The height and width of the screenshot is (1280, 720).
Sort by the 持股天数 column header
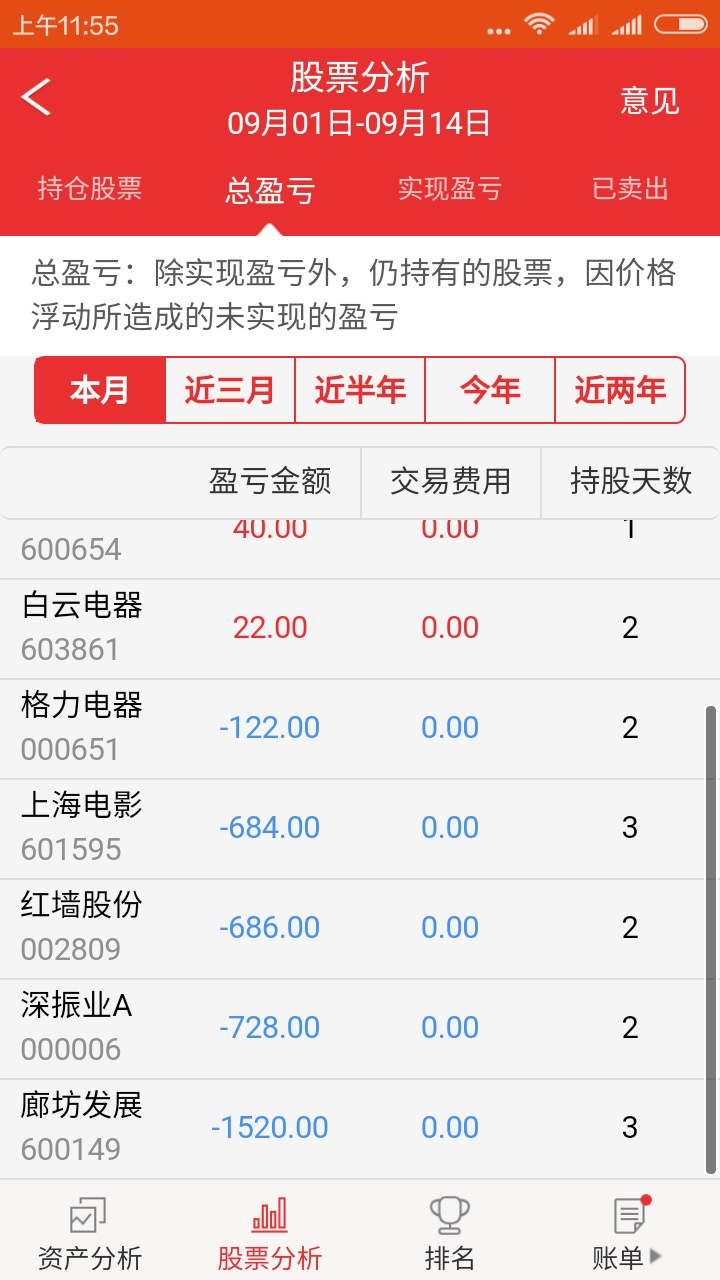coord(630,481)
